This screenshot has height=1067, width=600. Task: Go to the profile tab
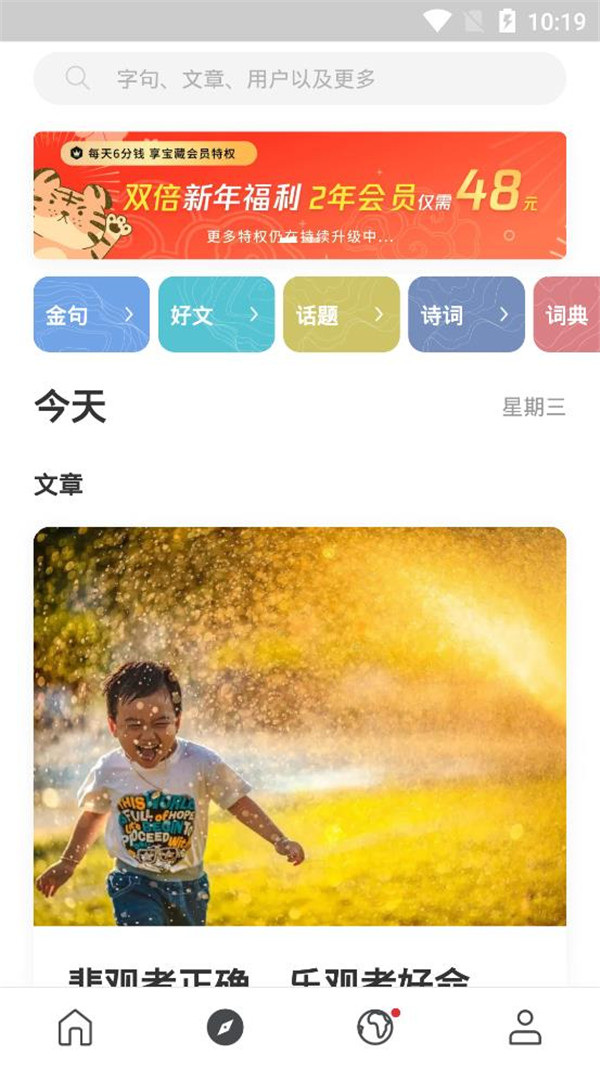point(525,1027)
